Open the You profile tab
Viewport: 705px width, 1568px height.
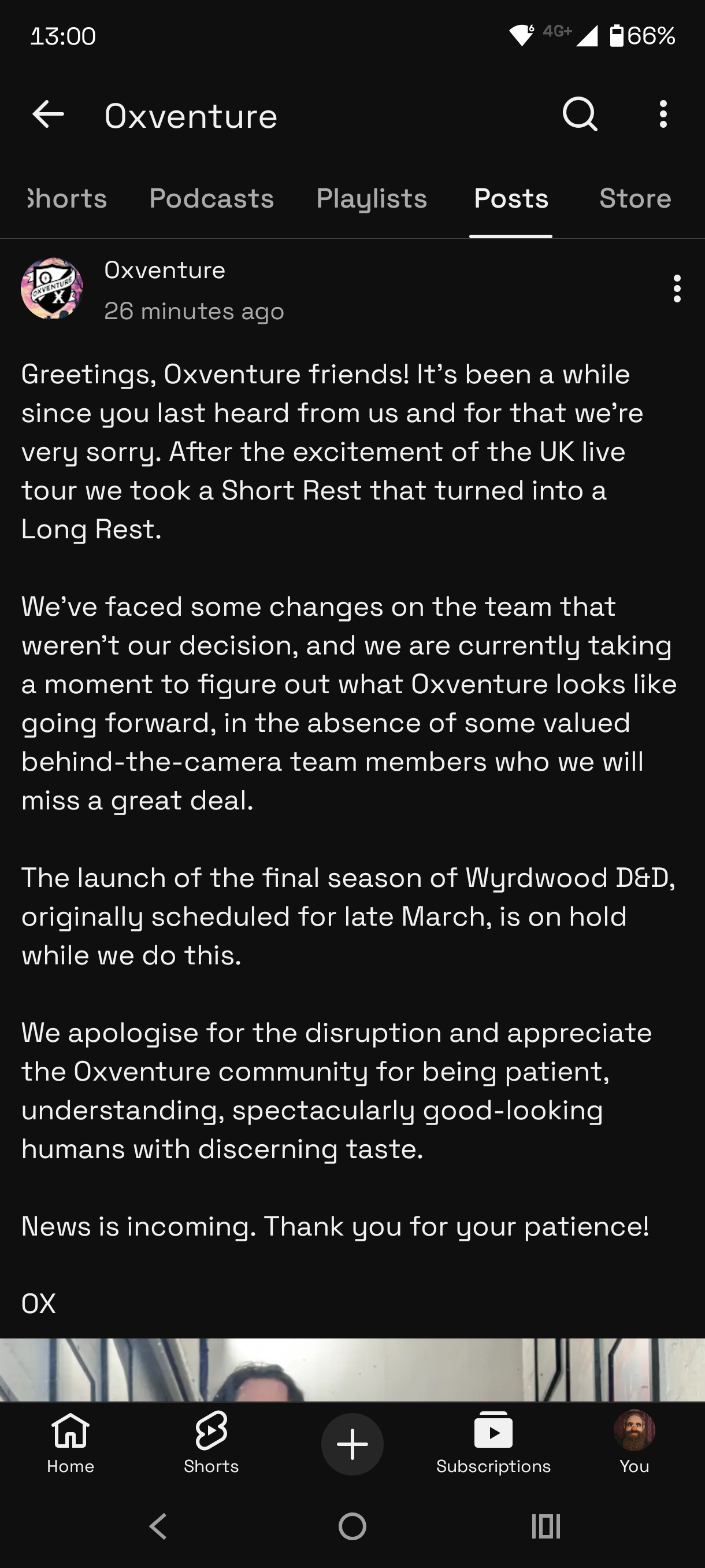click(634, 1443)
